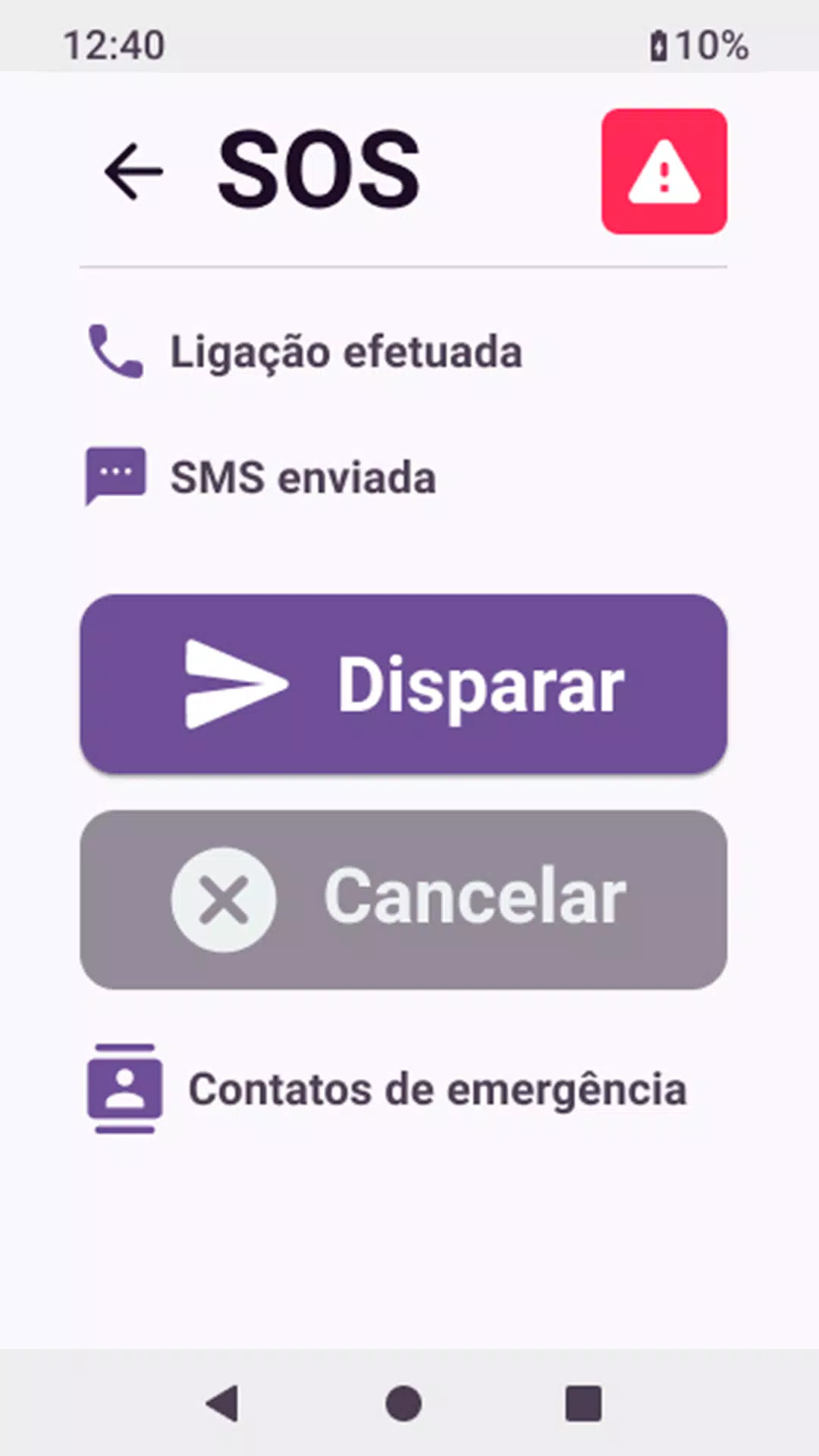Open recent apps from navigation bar

pyautogui.click(x=584, y=1403)
